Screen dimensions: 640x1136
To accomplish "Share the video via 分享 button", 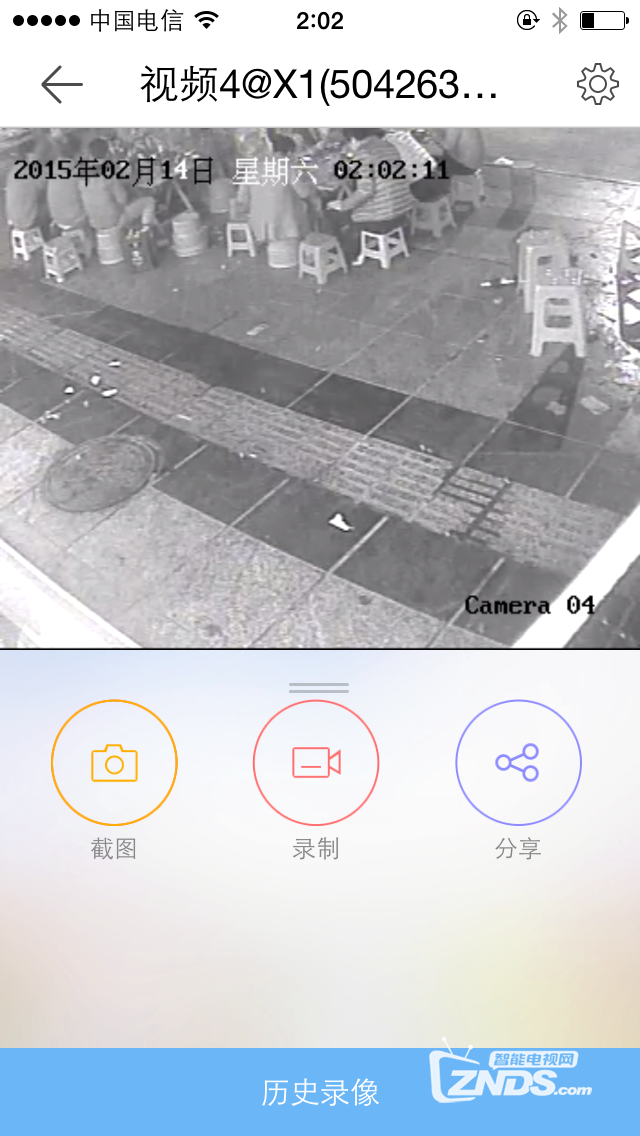I will (x=518, y=763).
